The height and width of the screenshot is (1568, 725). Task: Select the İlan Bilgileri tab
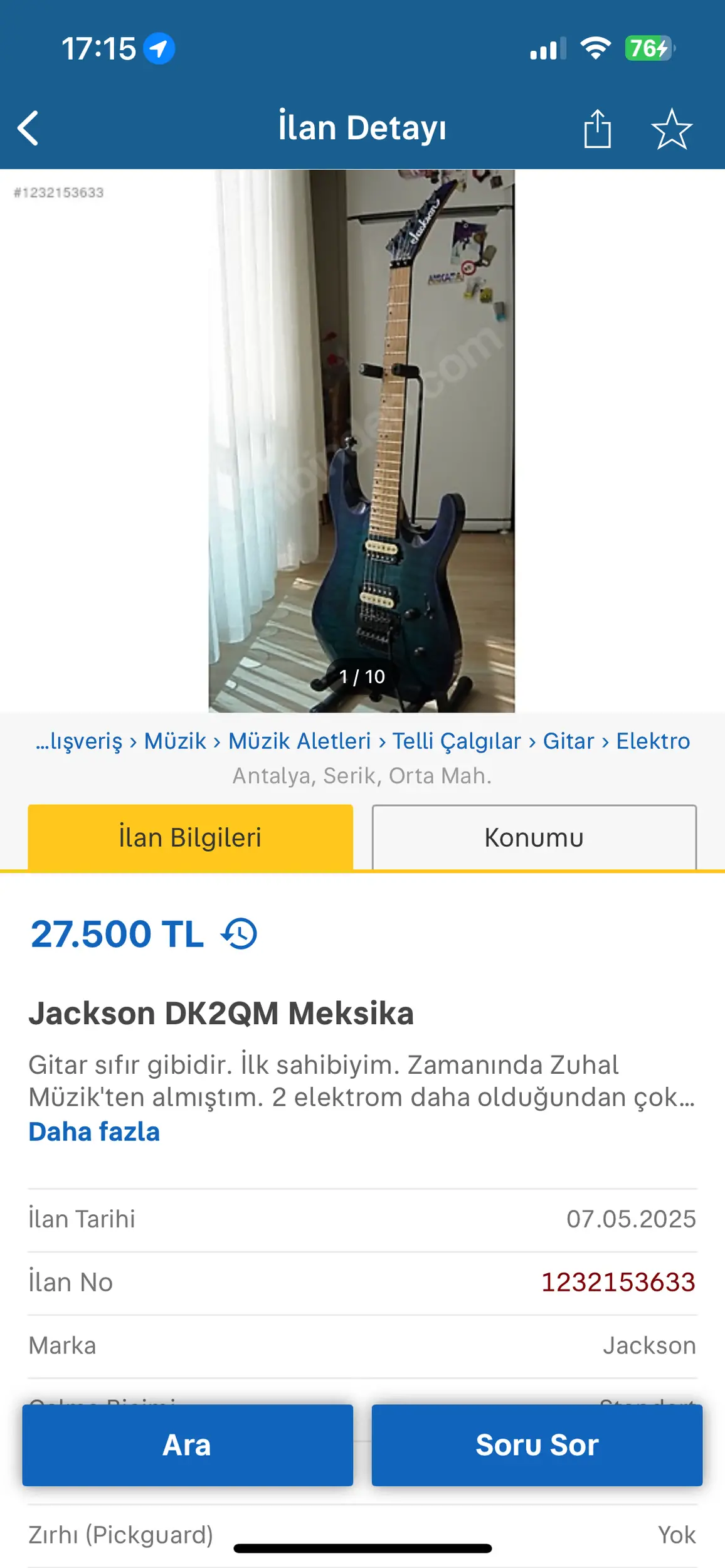(190, 838)
